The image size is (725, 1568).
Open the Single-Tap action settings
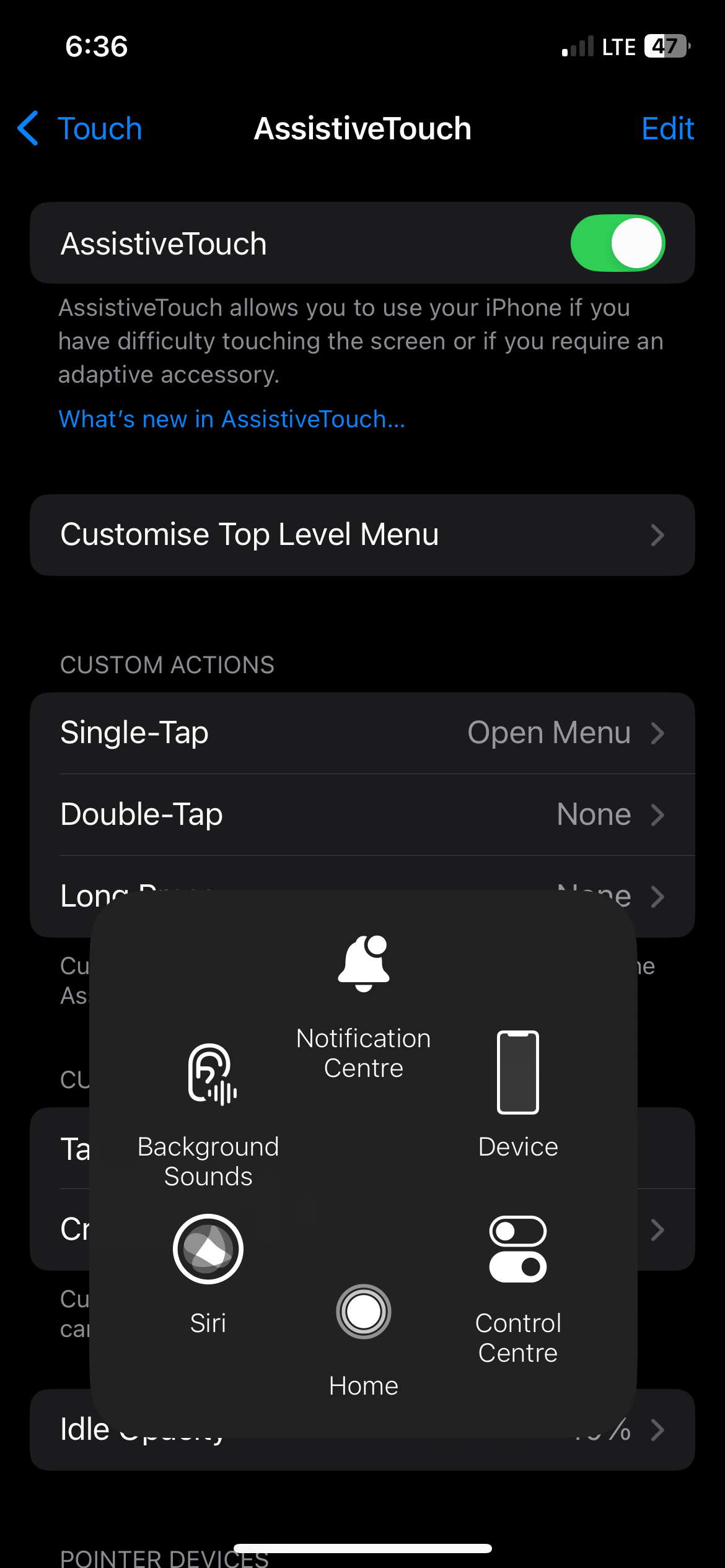click(362, 732)
